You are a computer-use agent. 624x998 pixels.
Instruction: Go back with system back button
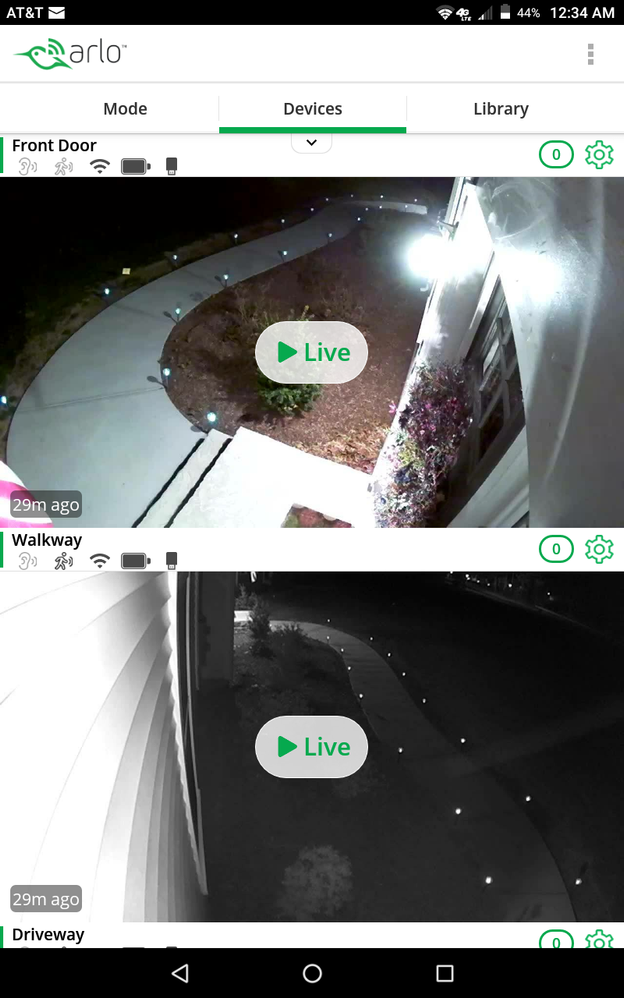pos(179,973)
